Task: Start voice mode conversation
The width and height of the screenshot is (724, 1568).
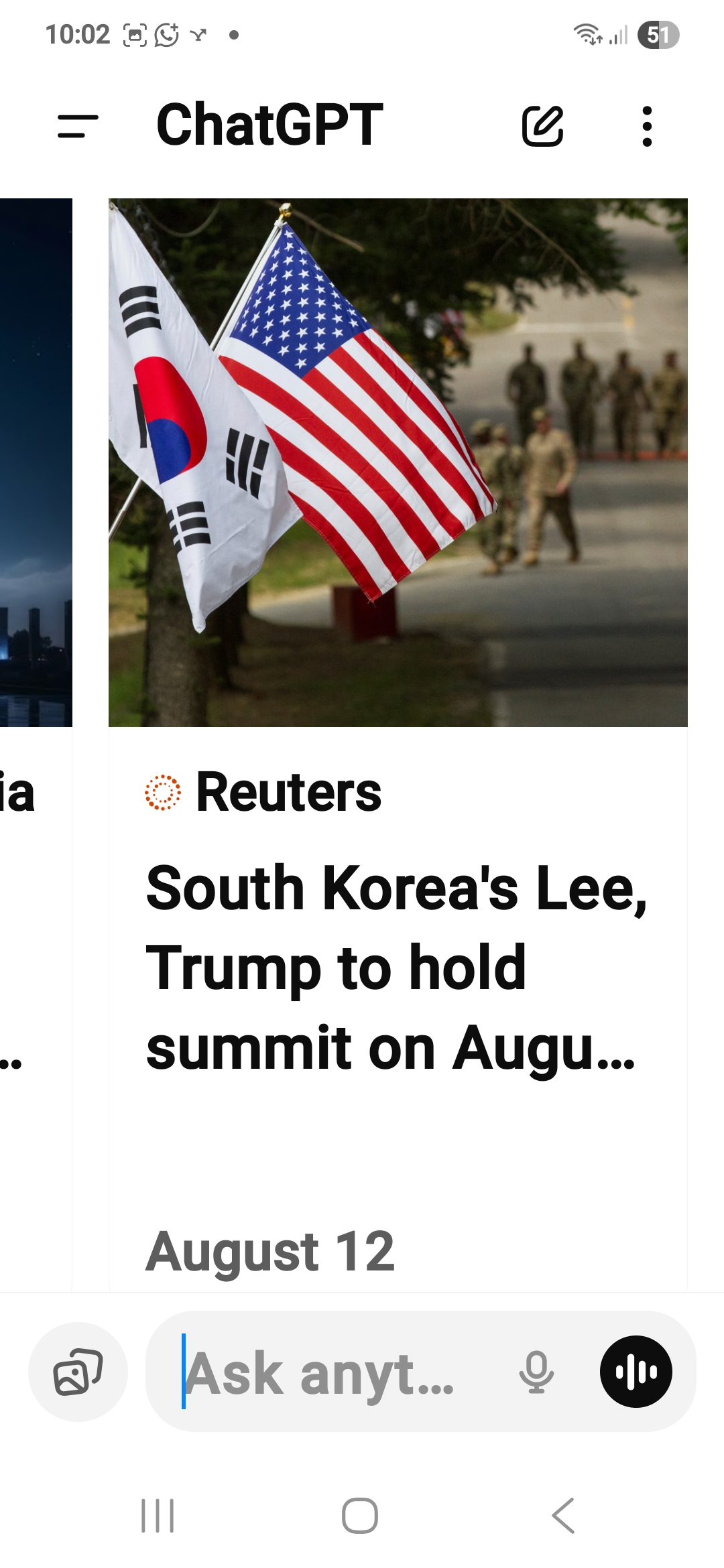Action: [636, 1372]
